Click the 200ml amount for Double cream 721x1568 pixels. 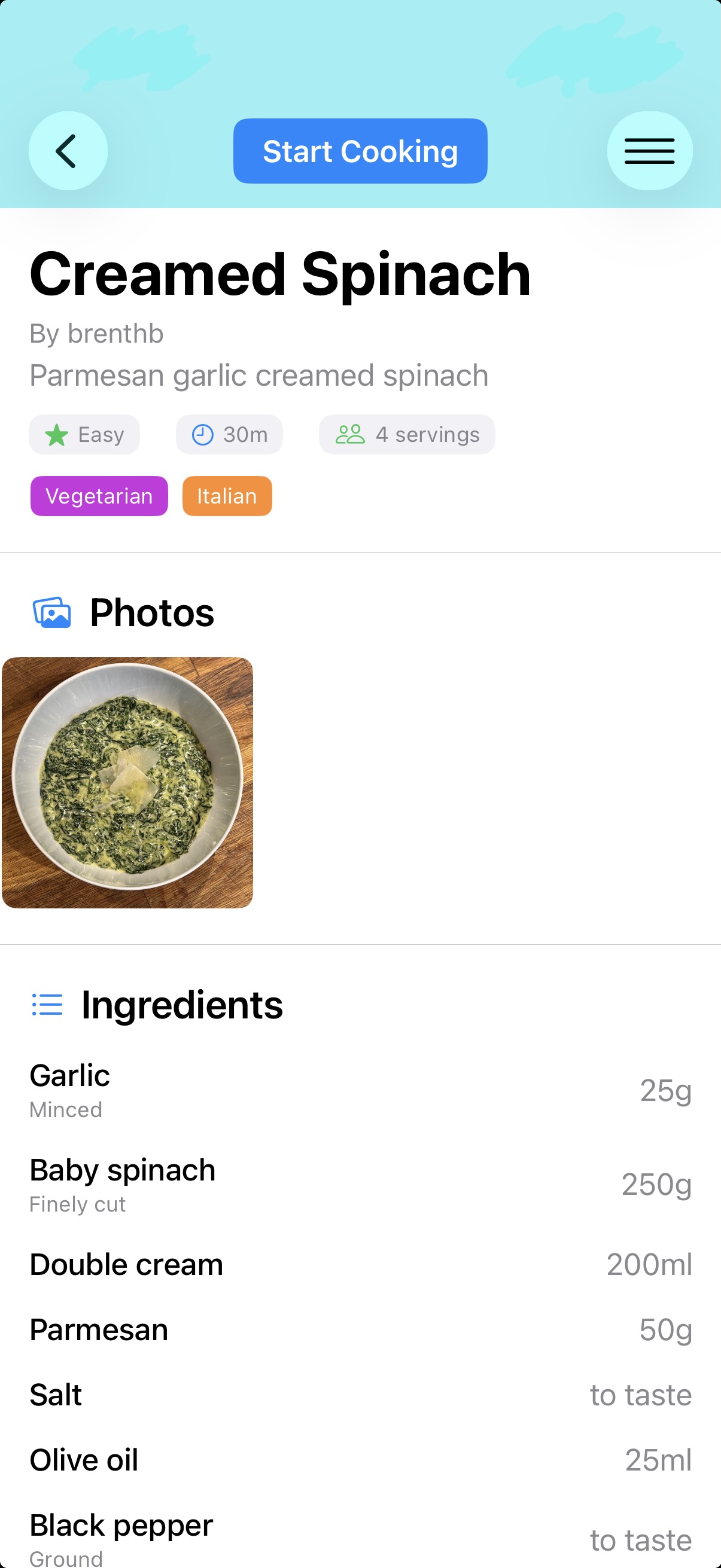[x=650, y=1264]
